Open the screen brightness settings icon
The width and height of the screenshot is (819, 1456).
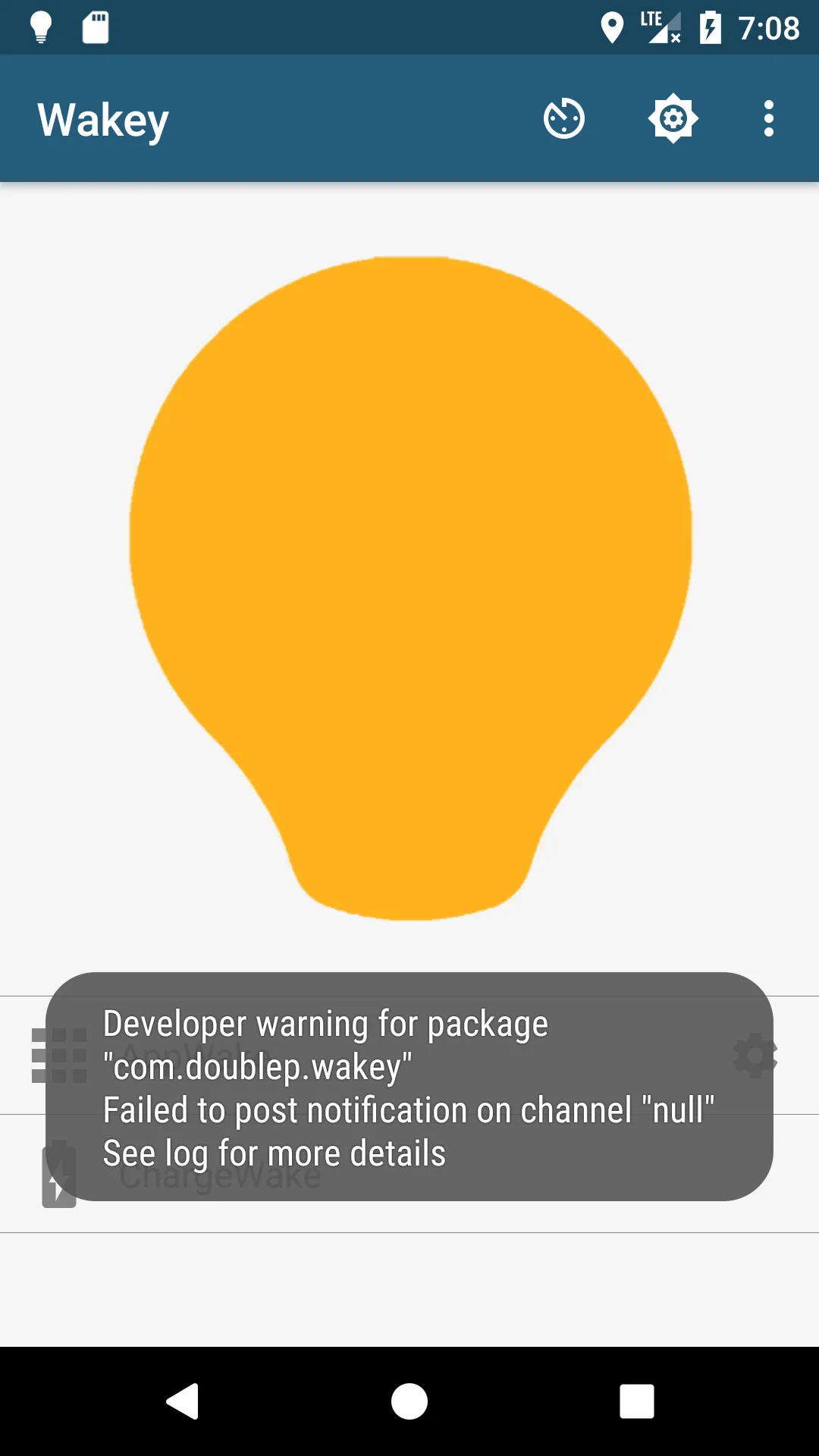click(x=673, y=119)
